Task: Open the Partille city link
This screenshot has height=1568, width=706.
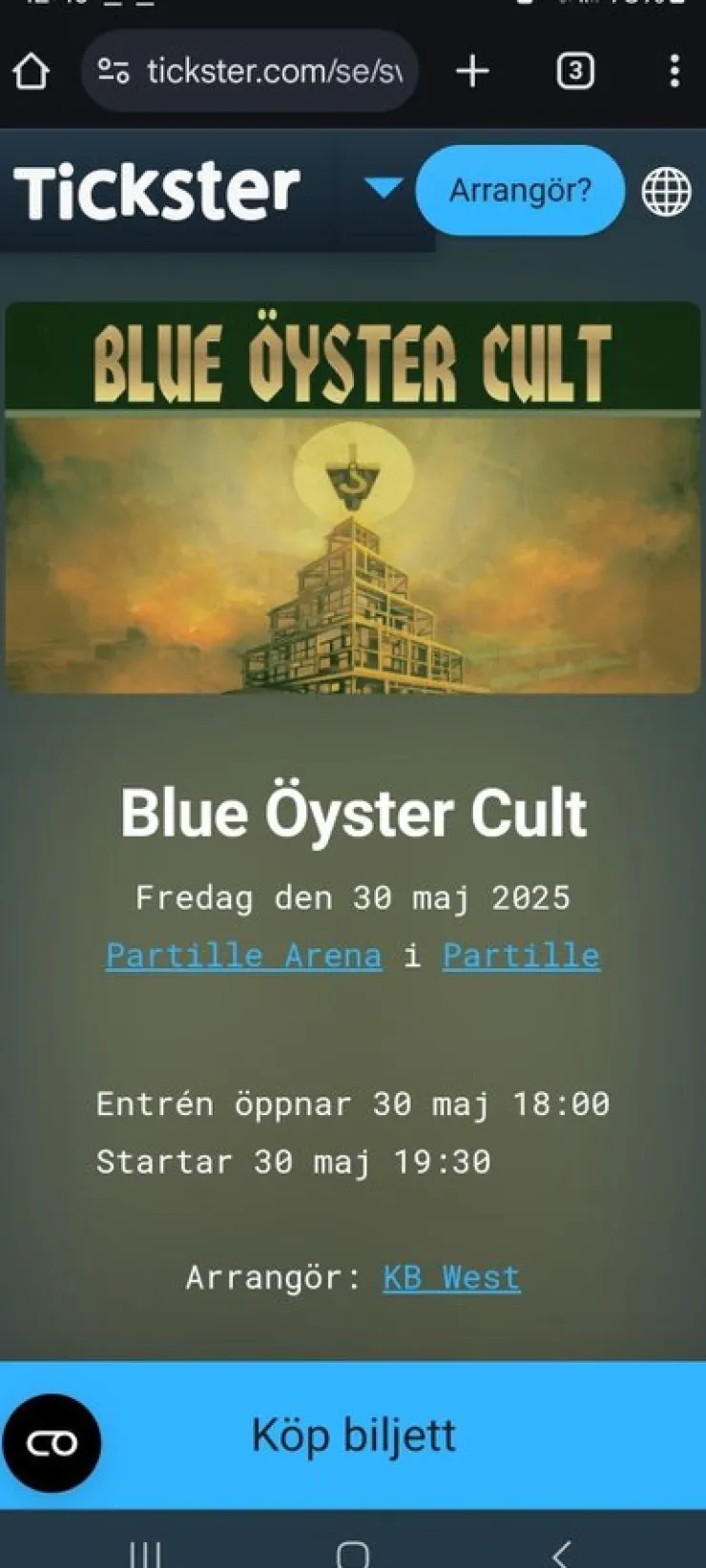Action: tap(521, 956)
